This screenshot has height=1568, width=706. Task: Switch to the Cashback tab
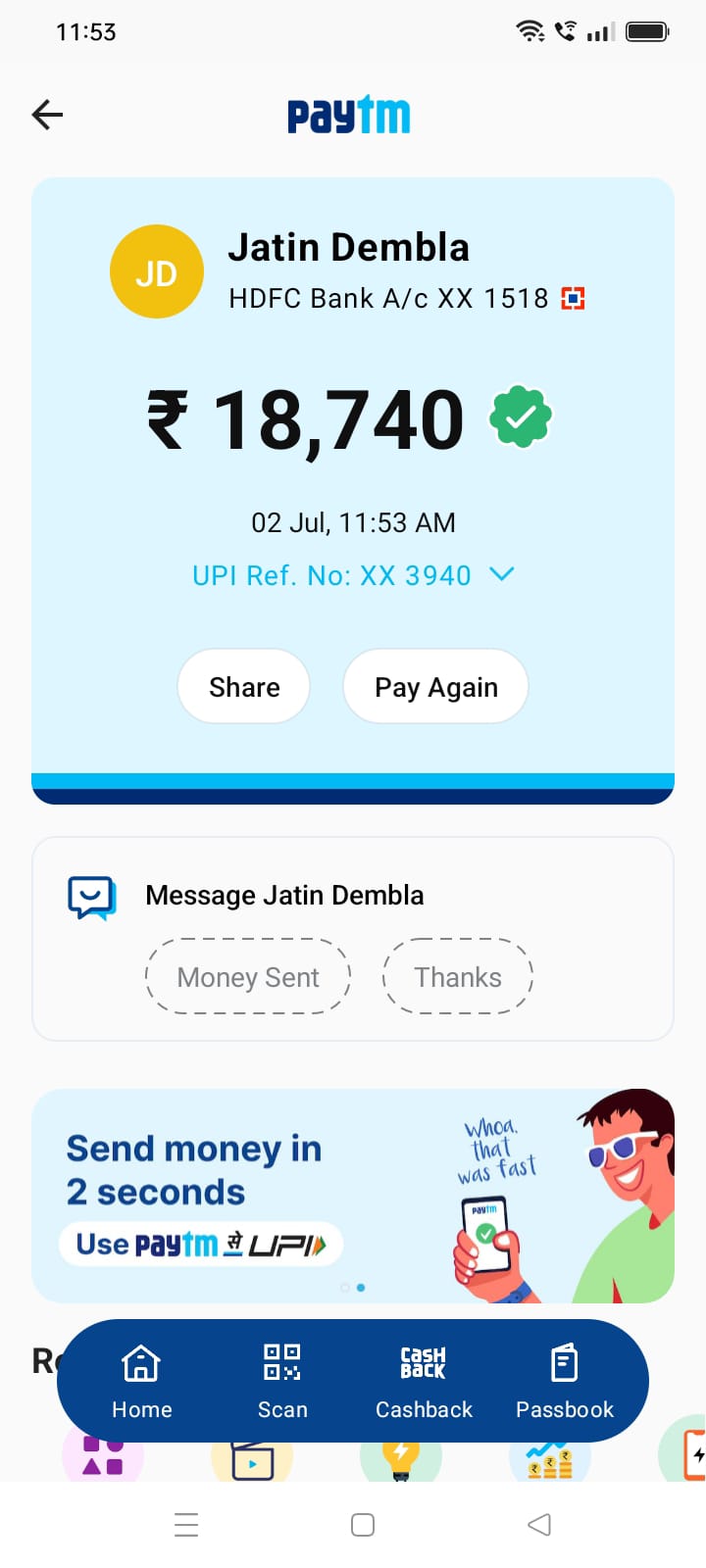tap(424, 1382)
